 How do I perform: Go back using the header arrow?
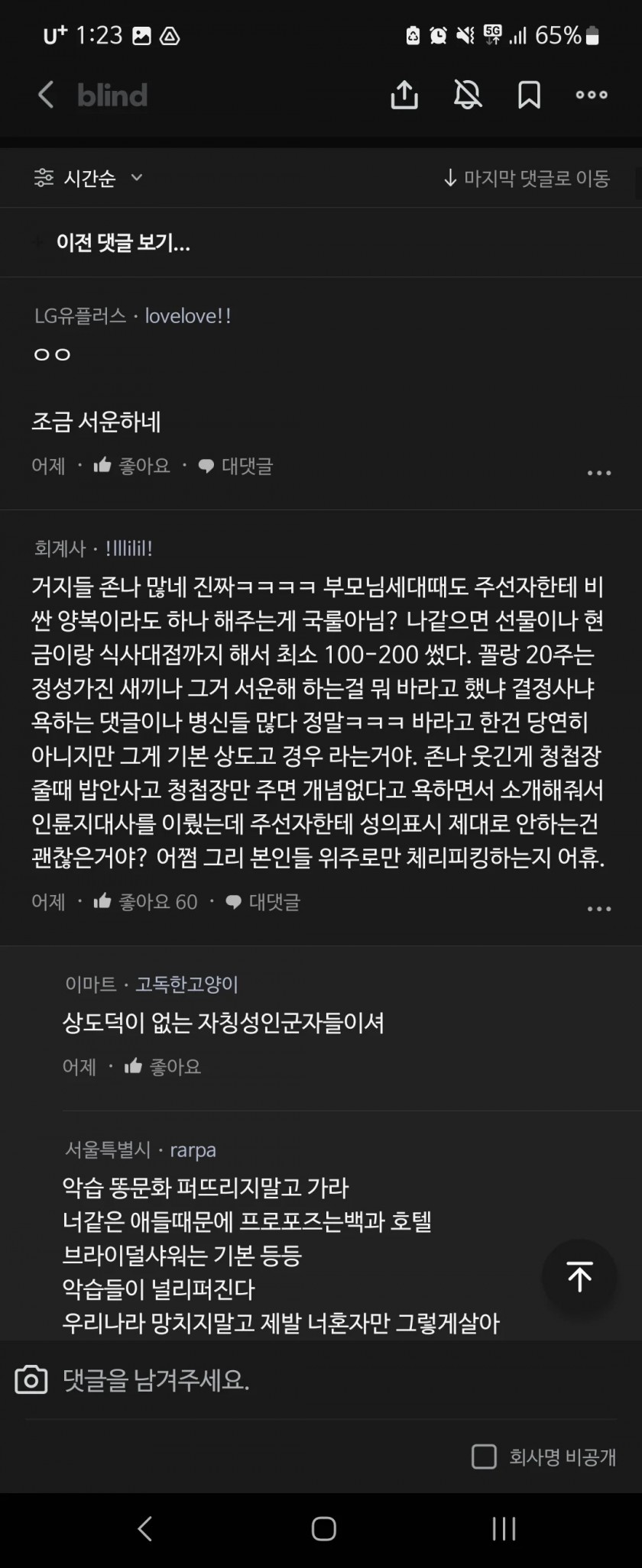(46, 95)
